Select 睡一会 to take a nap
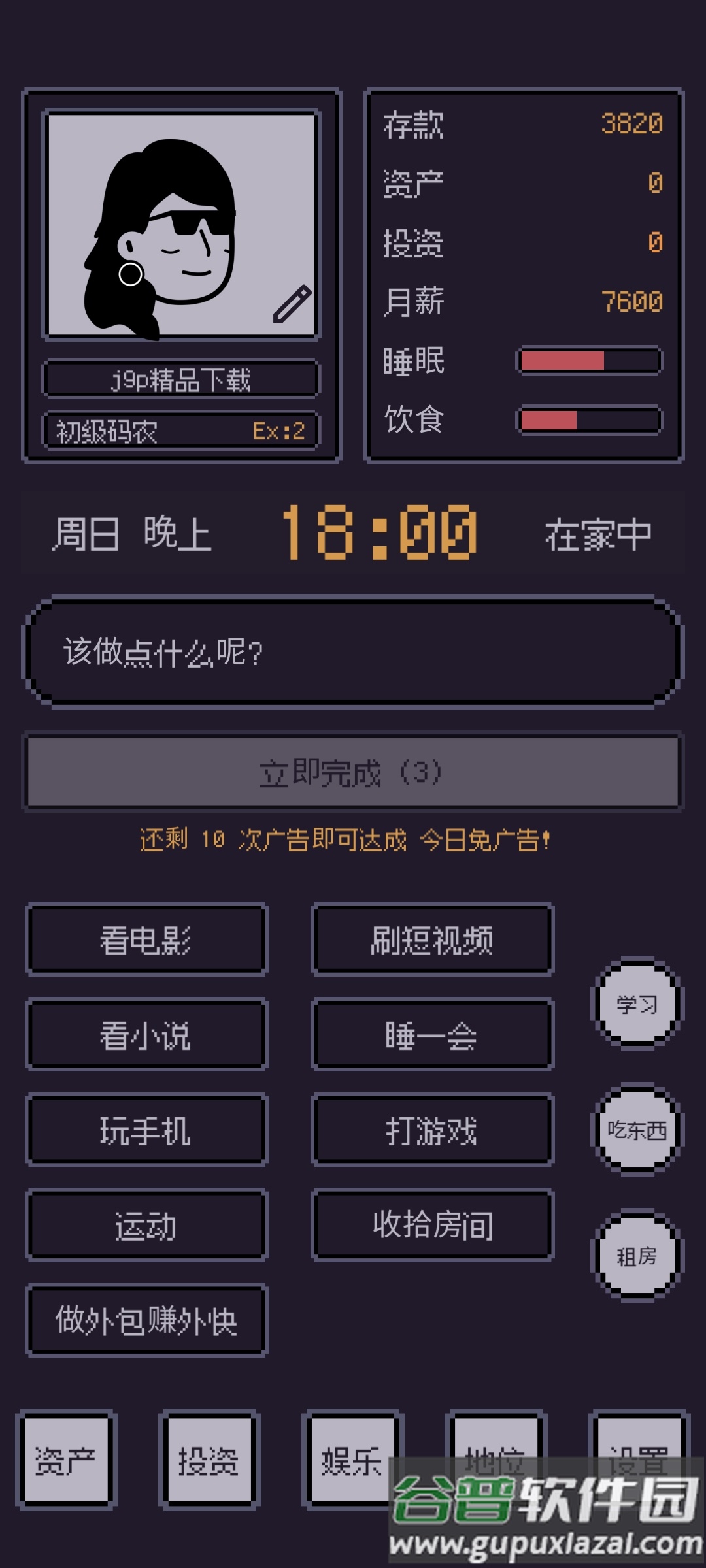706x1568 pixels. [433, 1034]
